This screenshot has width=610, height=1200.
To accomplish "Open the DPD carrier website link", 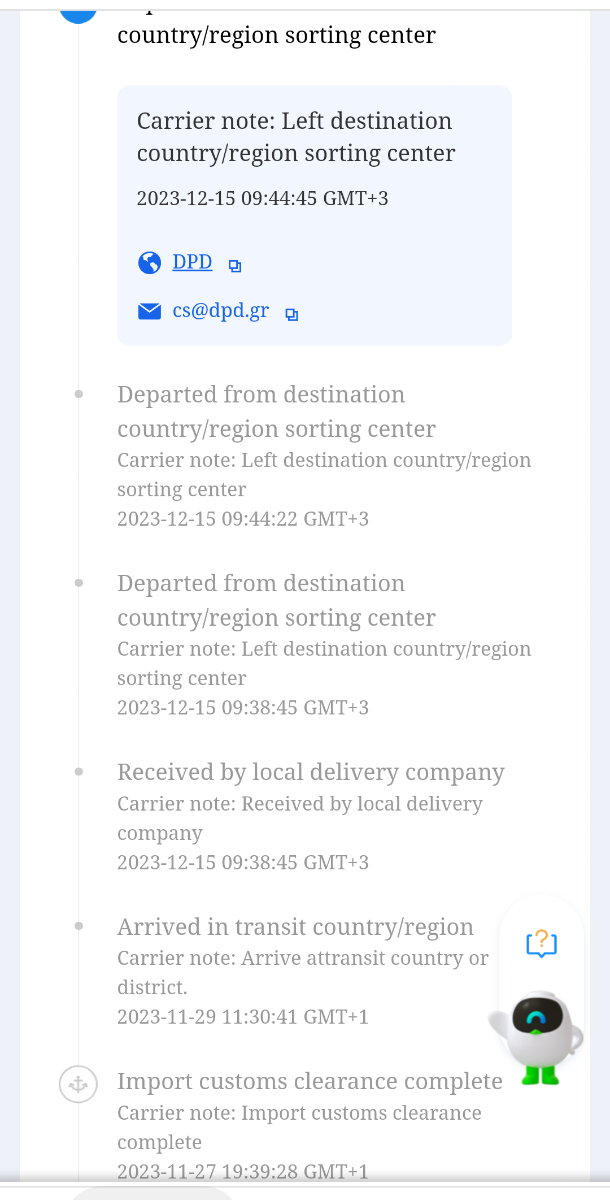I will coord(192,262).
